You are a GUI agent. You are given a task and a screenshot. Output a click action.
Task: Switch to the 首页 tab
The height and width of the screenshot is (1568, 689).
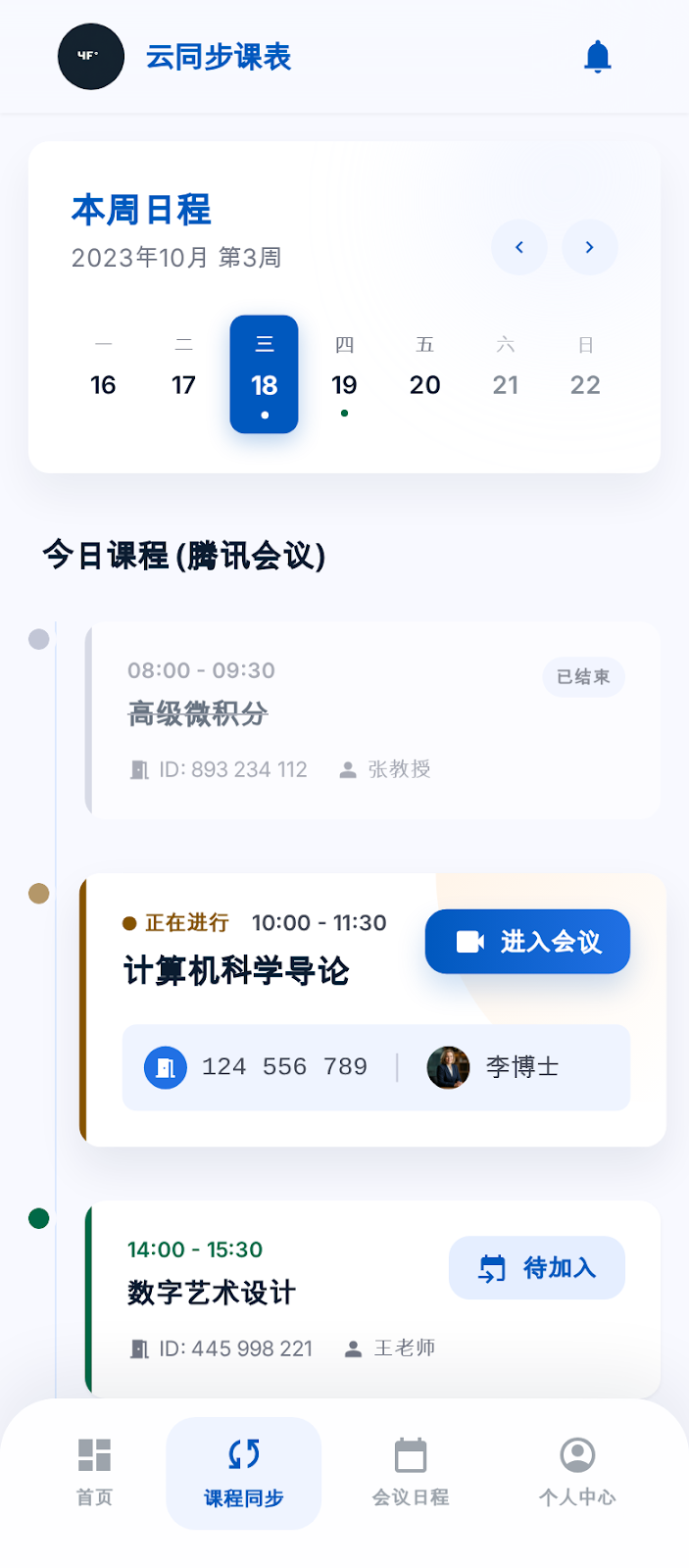(95, 1472)
